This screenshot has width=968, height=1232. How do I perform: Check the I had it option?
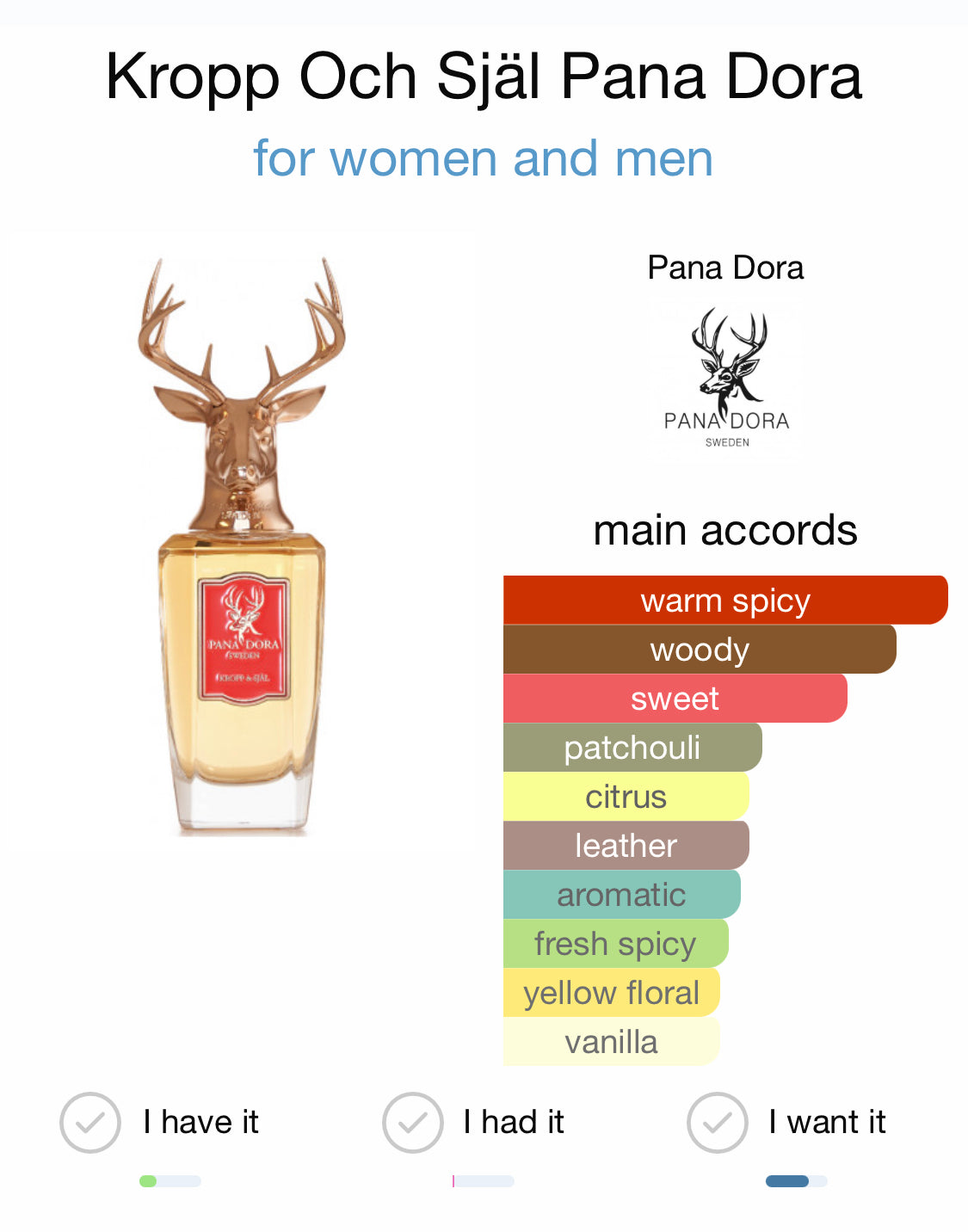tap(413, 1123)
